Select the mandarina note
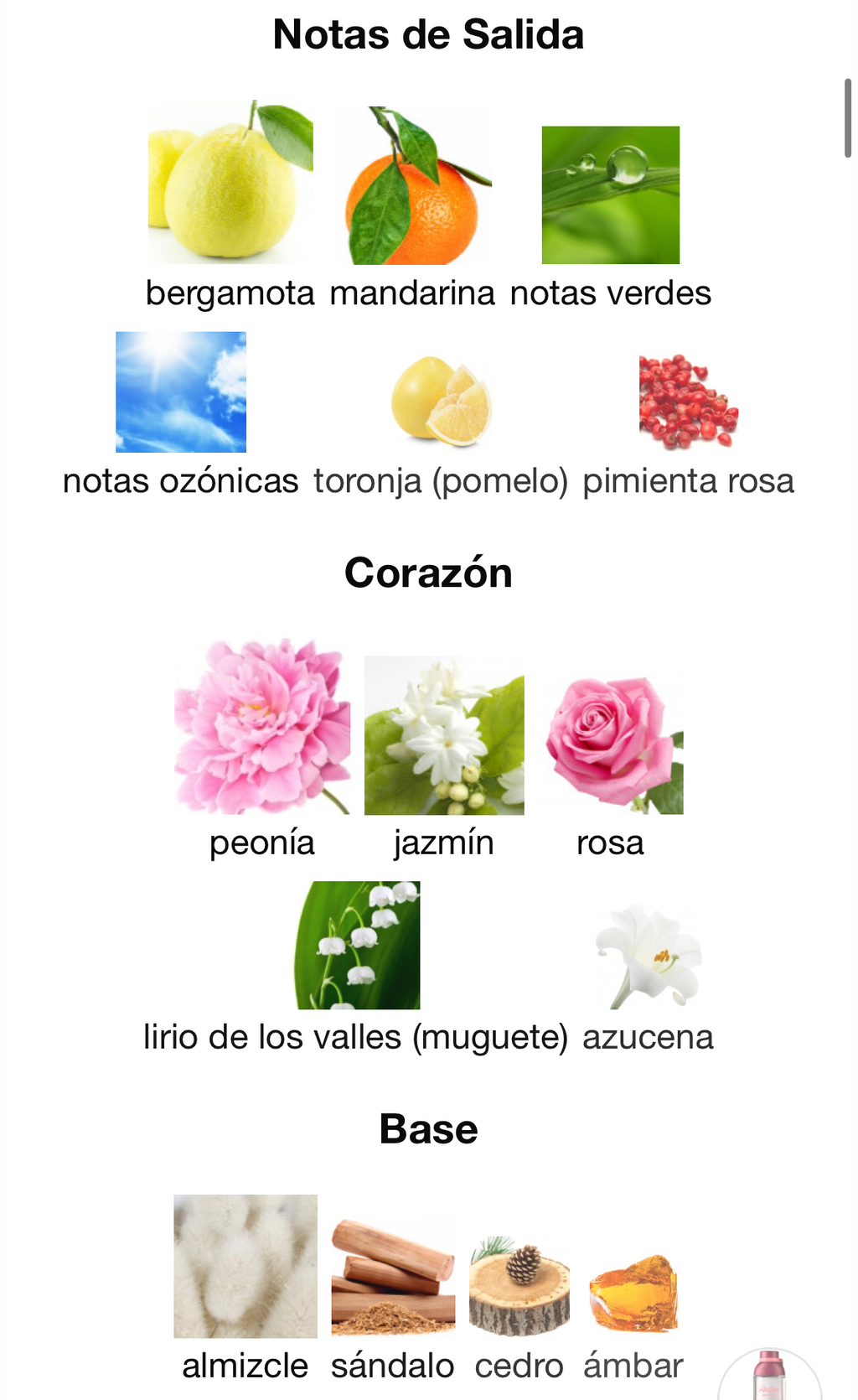The image size is (858, 1400). coord(412,206)
